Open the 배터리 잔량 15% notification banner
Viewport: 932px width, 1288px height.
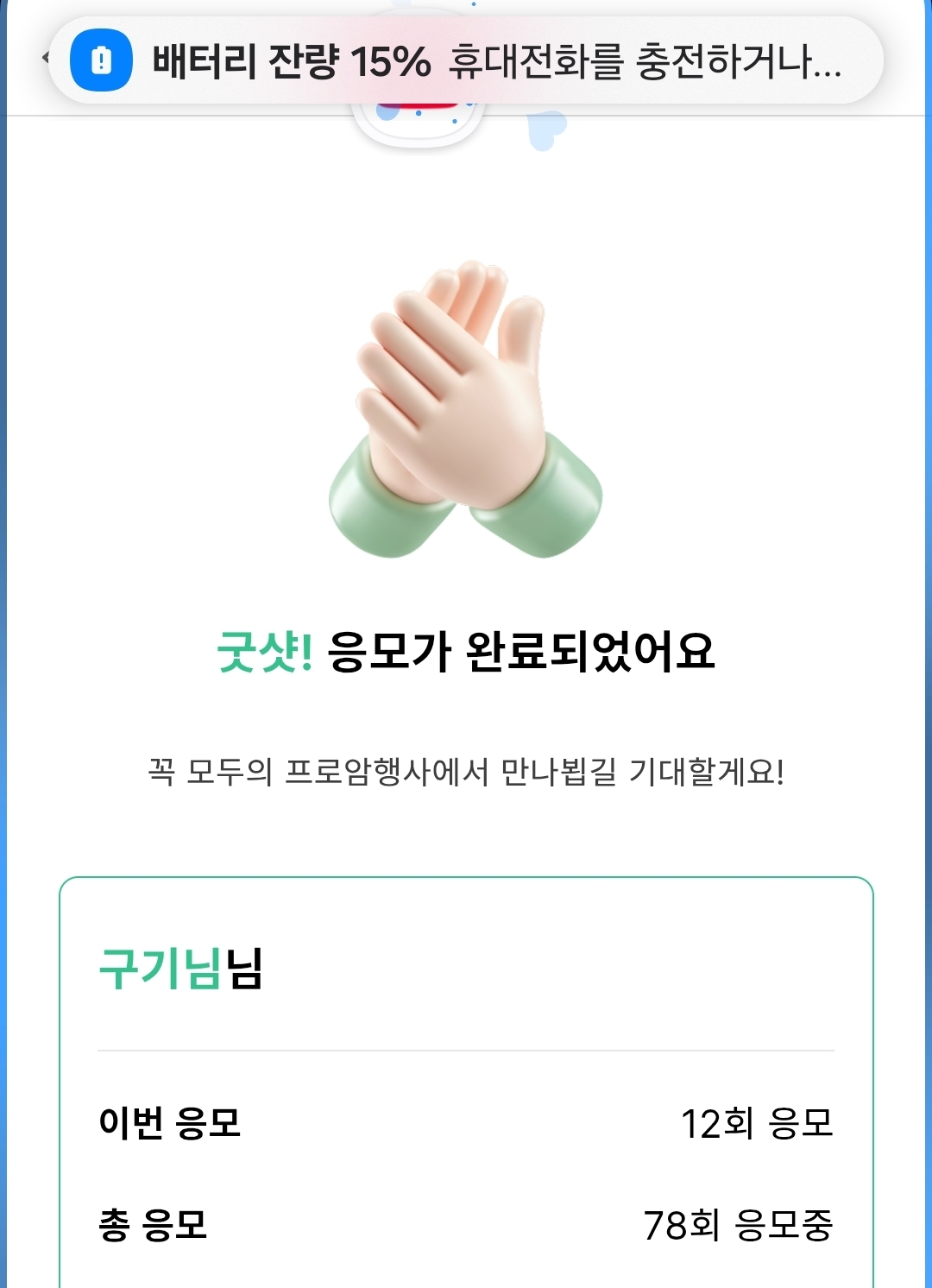pyautogui.click(x=466, y=61)
